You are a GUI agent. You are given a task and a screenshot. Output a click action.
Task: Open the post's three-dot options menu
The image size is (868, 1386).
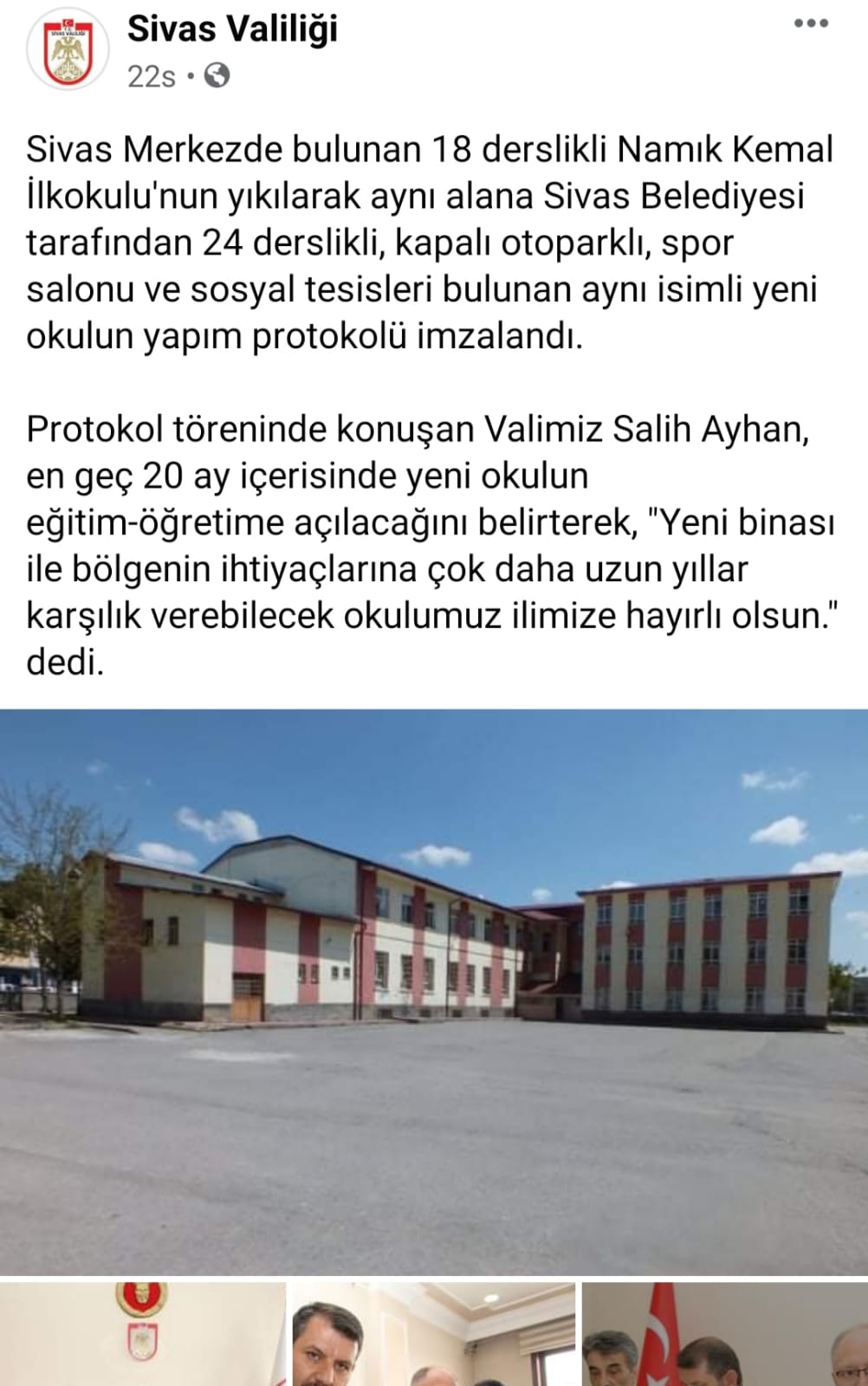pyautogui.click(x=811, y=23)
